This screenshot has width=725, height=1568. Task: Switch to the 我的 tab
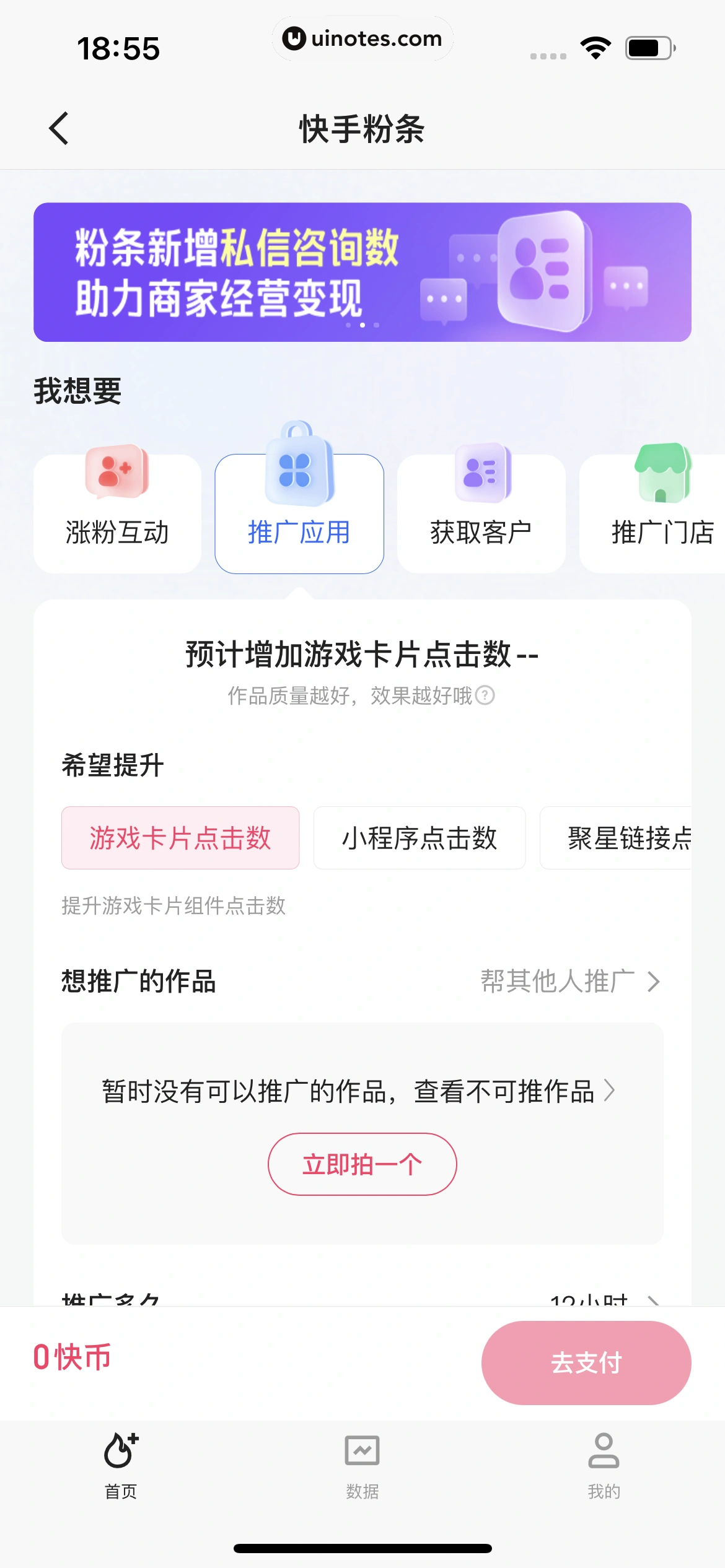tap(604, 1465)
